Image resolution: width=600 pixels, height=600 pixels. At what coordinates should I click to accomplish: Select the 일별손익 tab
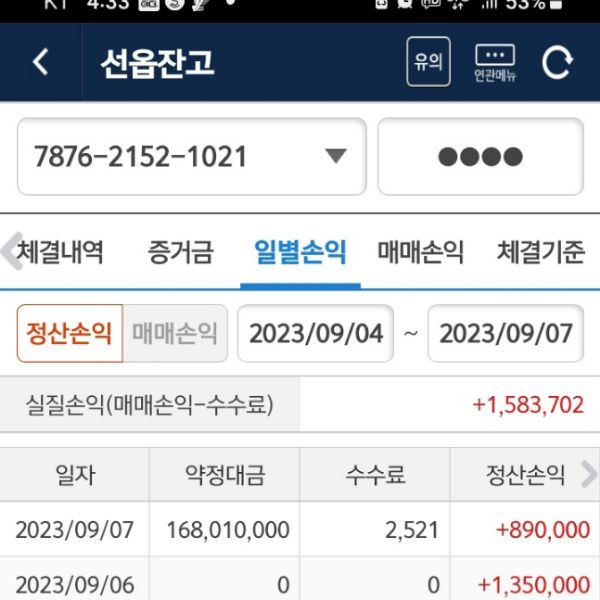[x=300, y=252]
